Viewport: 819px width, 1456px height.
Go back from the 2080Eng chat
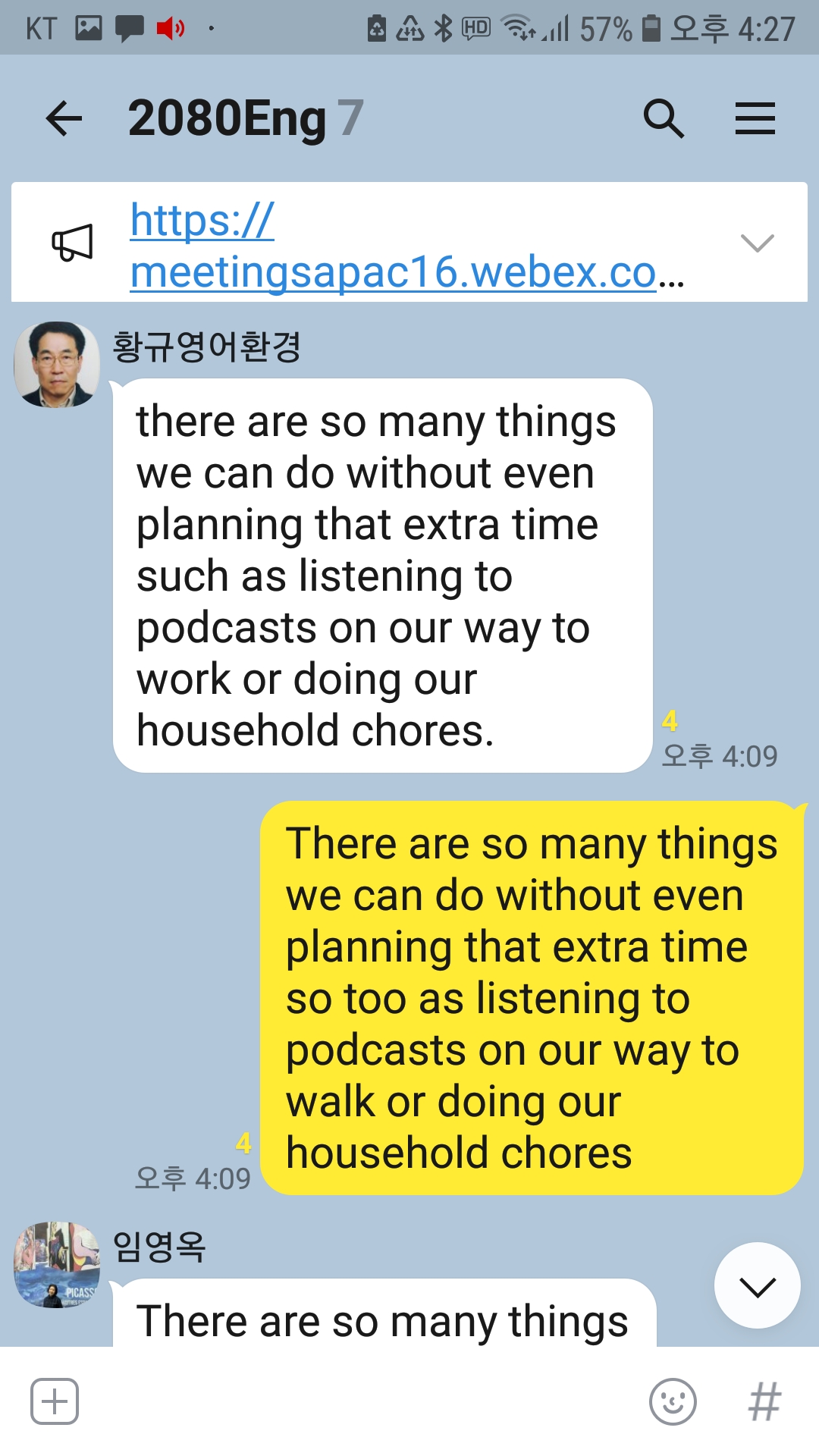(64, 119)
